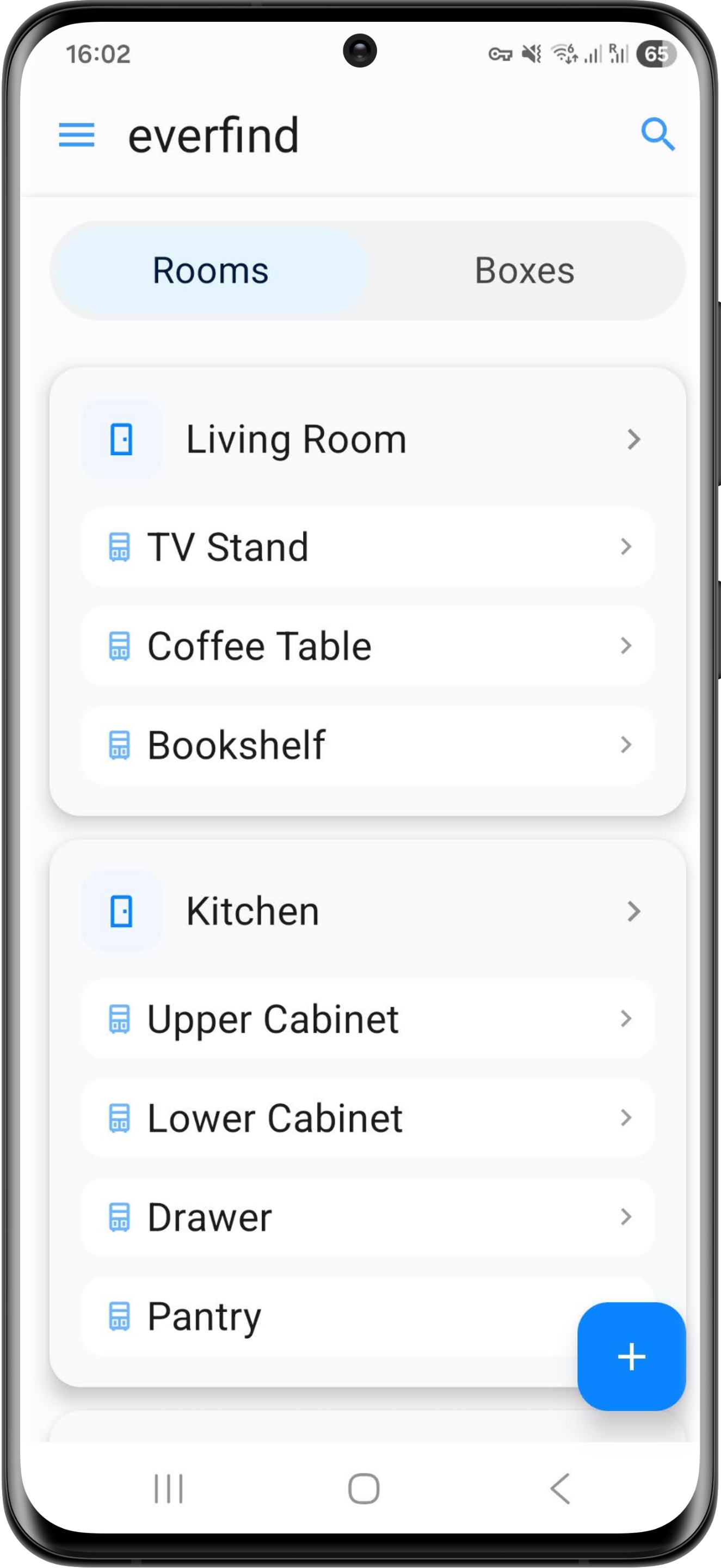Add a new item with plus button

click(631, 1356)
